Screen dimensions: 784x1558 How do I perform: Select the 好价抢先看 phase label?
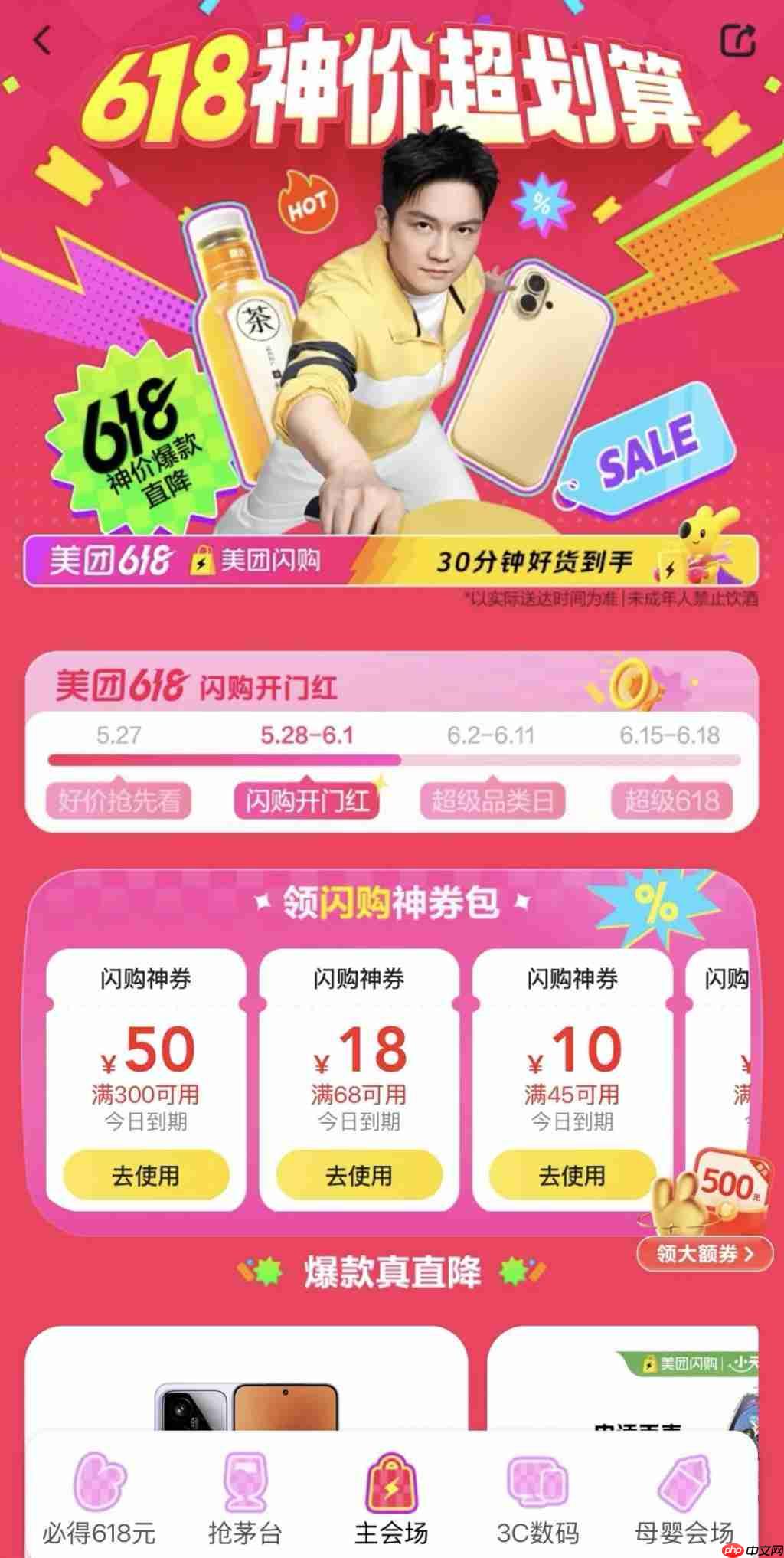[x=119, y=800]
